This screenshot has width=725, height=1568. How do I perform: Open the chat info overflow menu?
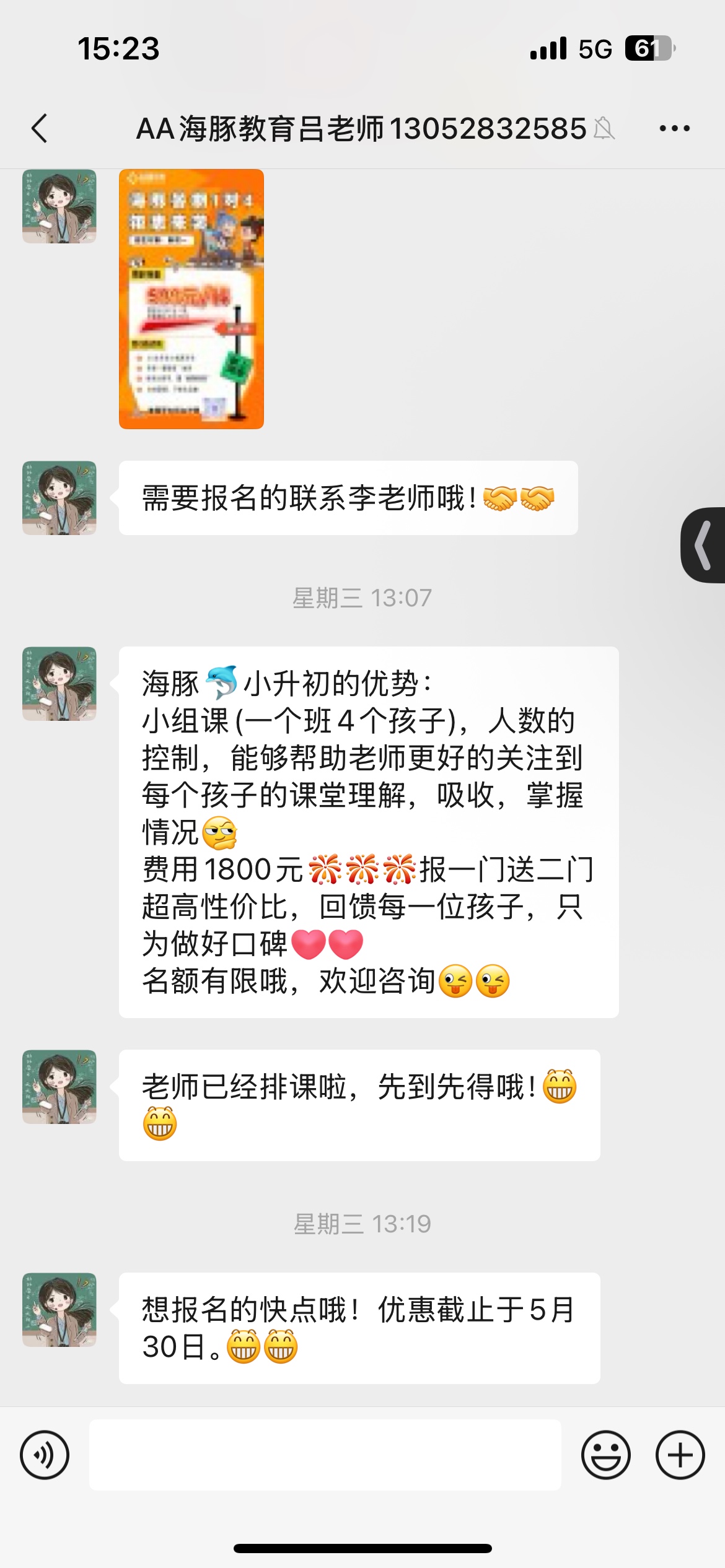(674, 129)
